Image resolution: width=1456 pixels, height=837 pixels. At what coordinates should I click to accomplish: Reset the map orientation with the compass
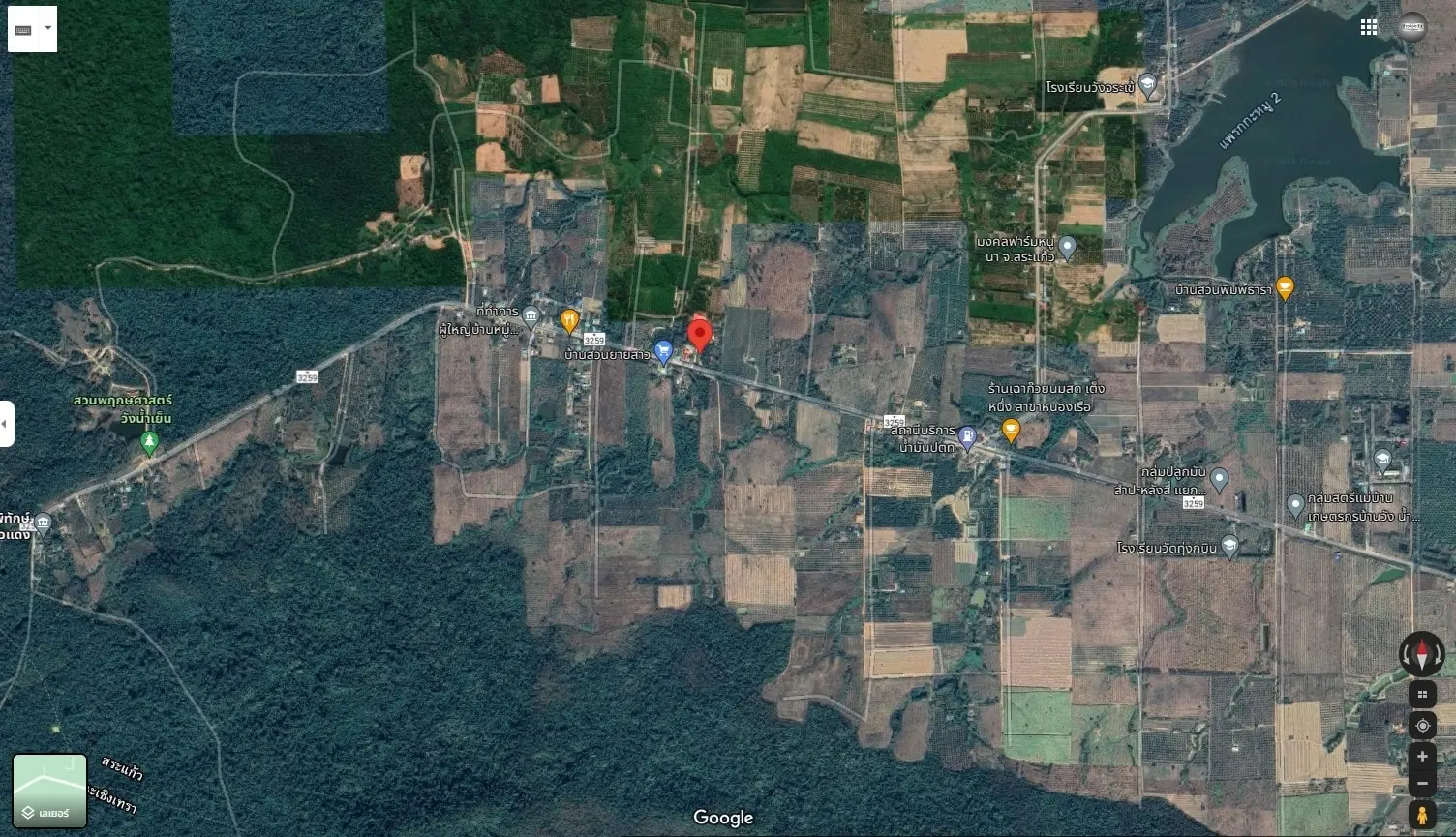pyautogui.click(x=1421, y=654)
